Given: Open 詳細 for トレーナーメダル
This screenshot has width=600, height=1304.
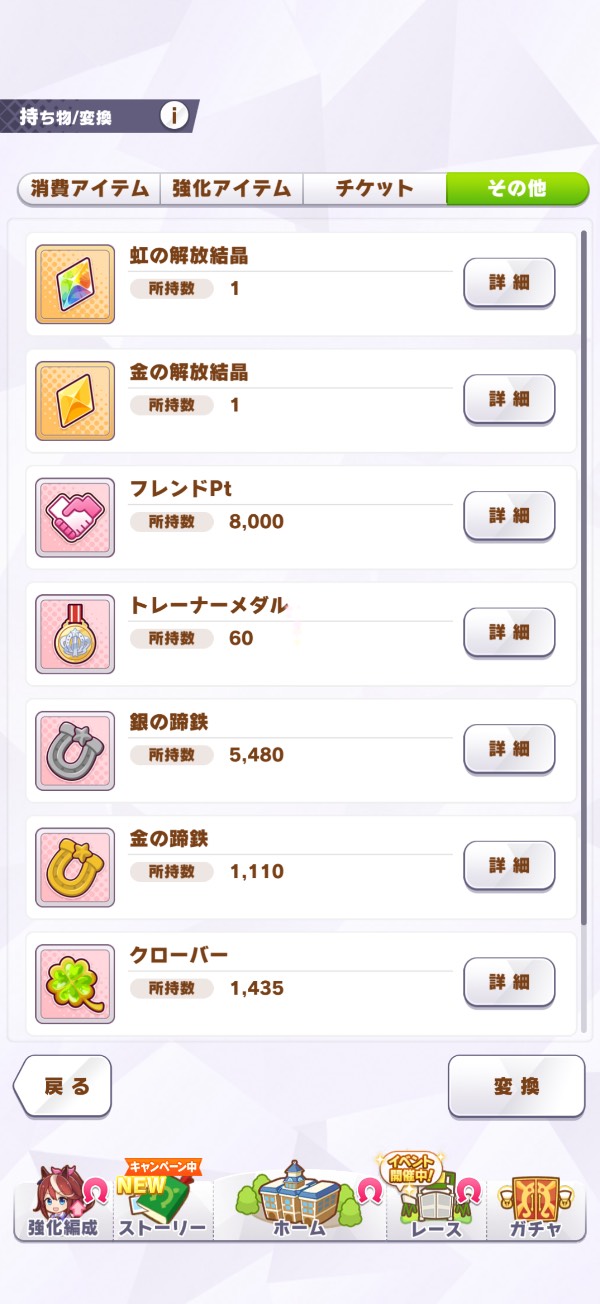Looking at the screenshot, I should pyautogui.click(x=509, y=633).
